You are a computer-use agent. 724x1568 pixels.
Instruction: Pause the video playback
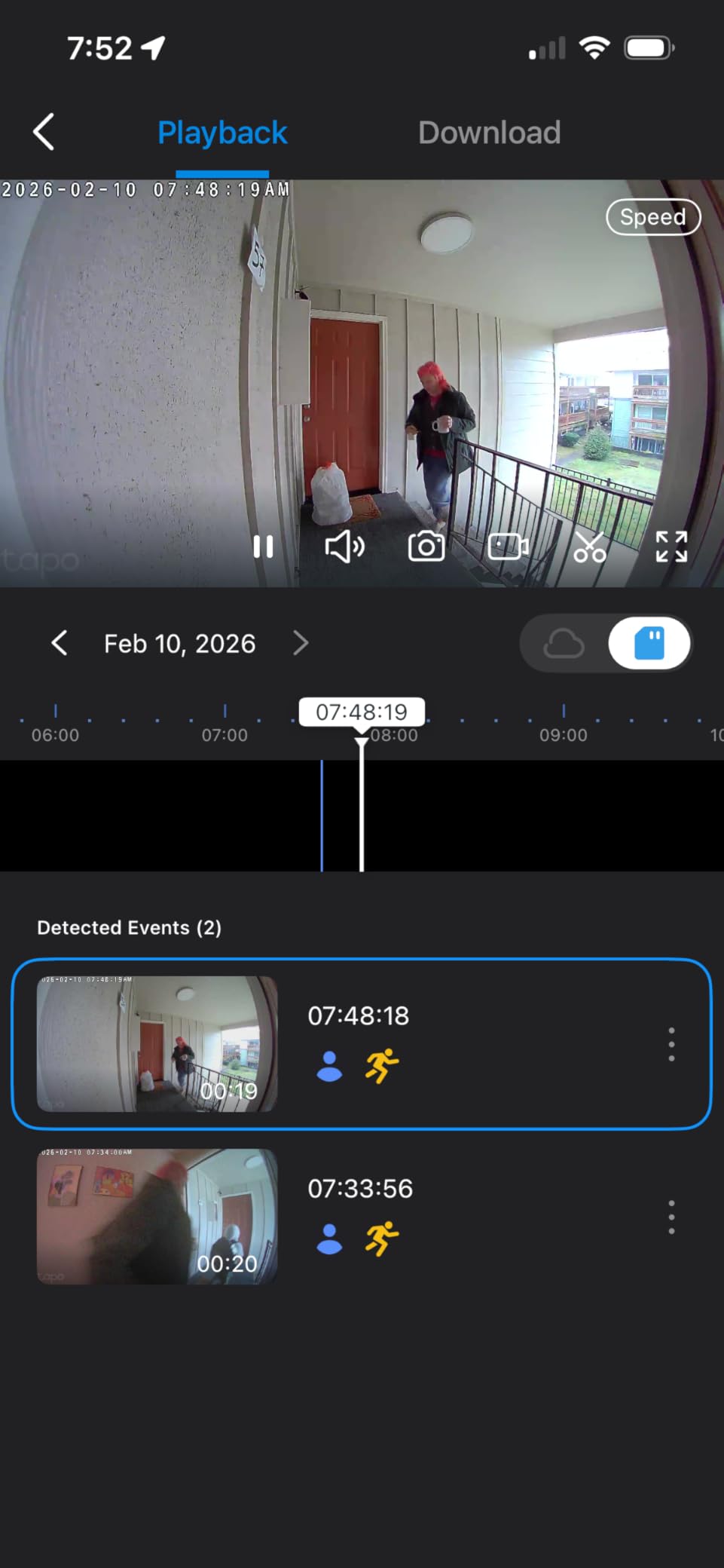263,547
